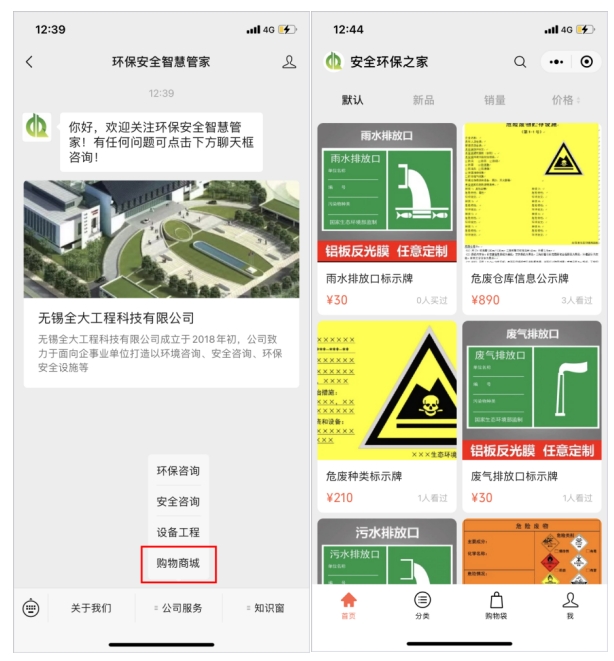Screen dimensions: 614x661
Task: Select 环保咨询 from the popup menu
Action: (x=178, y=471)
